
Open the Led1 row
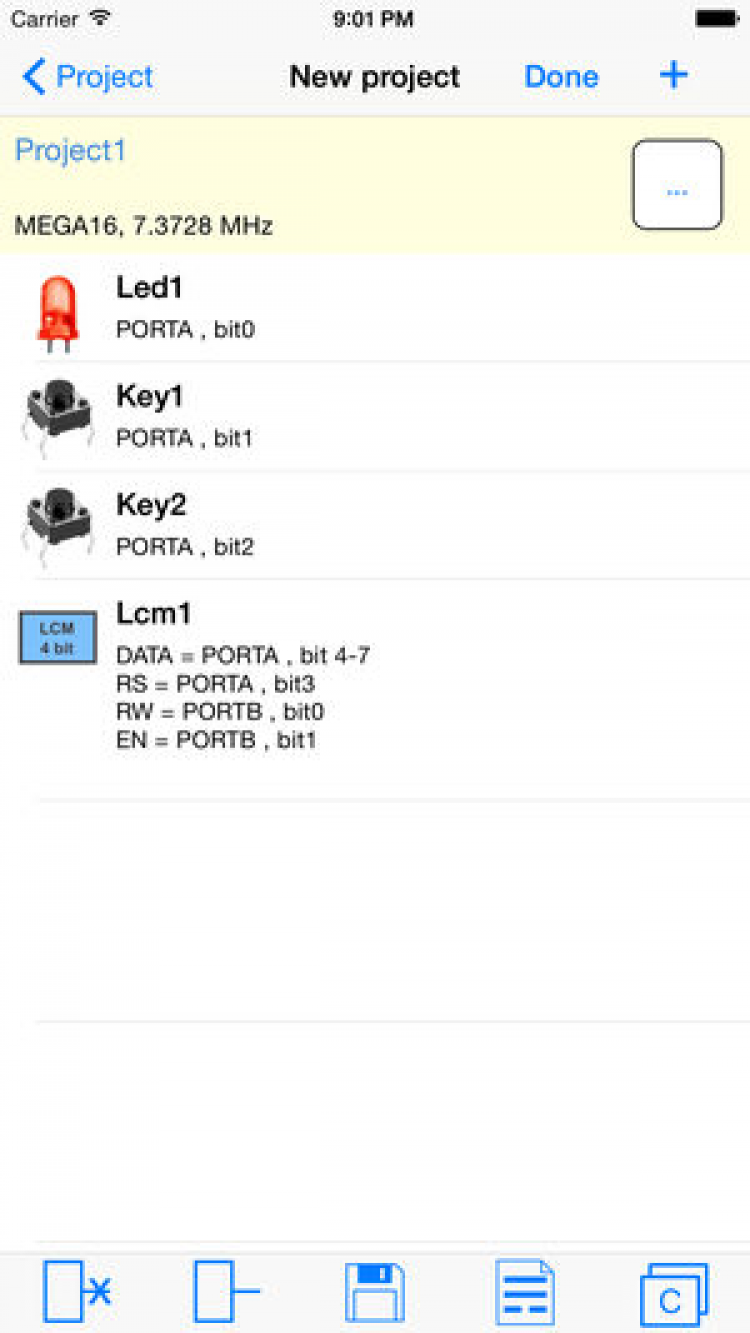click(375, 308)
